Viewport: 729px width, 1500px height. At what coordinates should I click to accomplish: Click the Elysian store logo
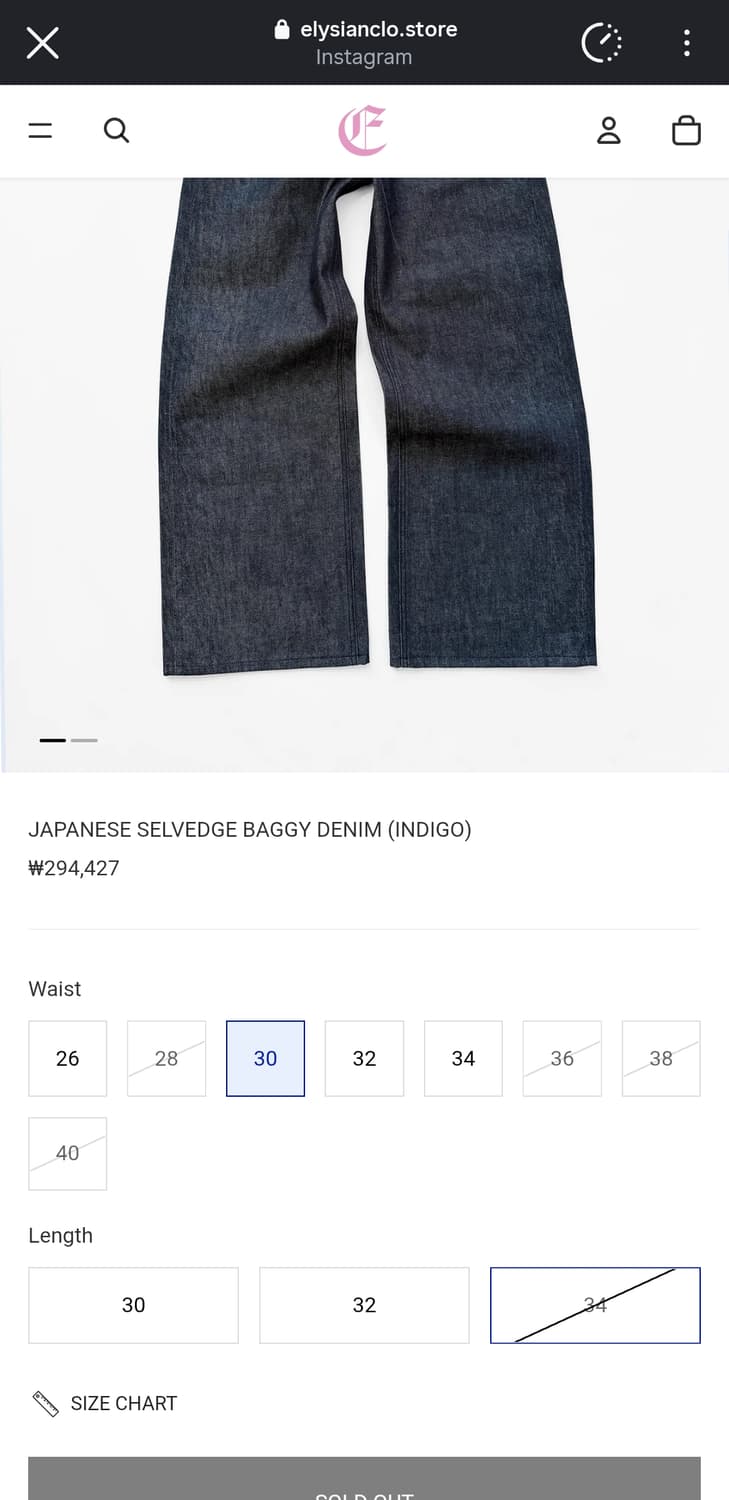click(364, 130)
